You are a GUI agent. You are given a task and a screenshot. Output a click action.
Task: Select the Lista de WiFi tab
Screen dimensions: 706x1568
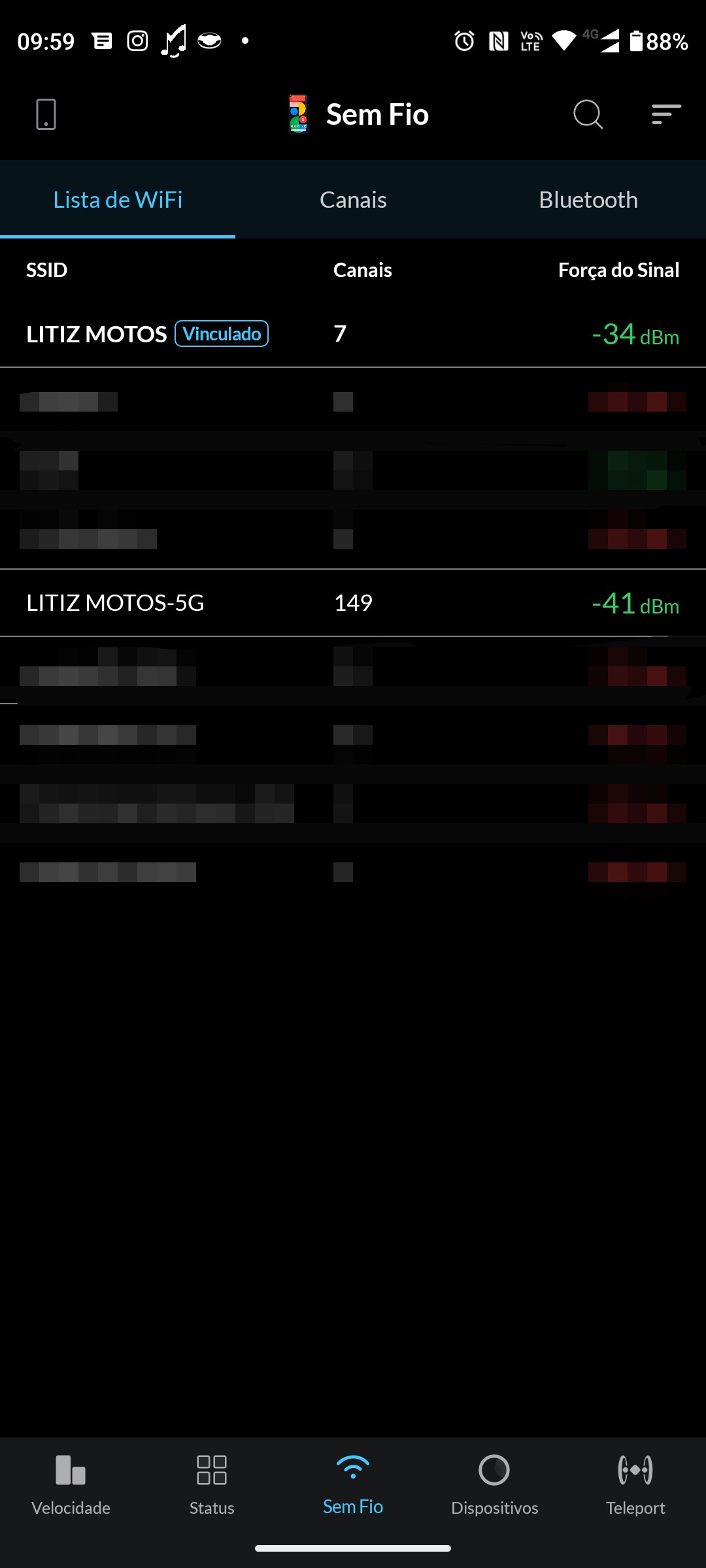click(x=118, y=200)
